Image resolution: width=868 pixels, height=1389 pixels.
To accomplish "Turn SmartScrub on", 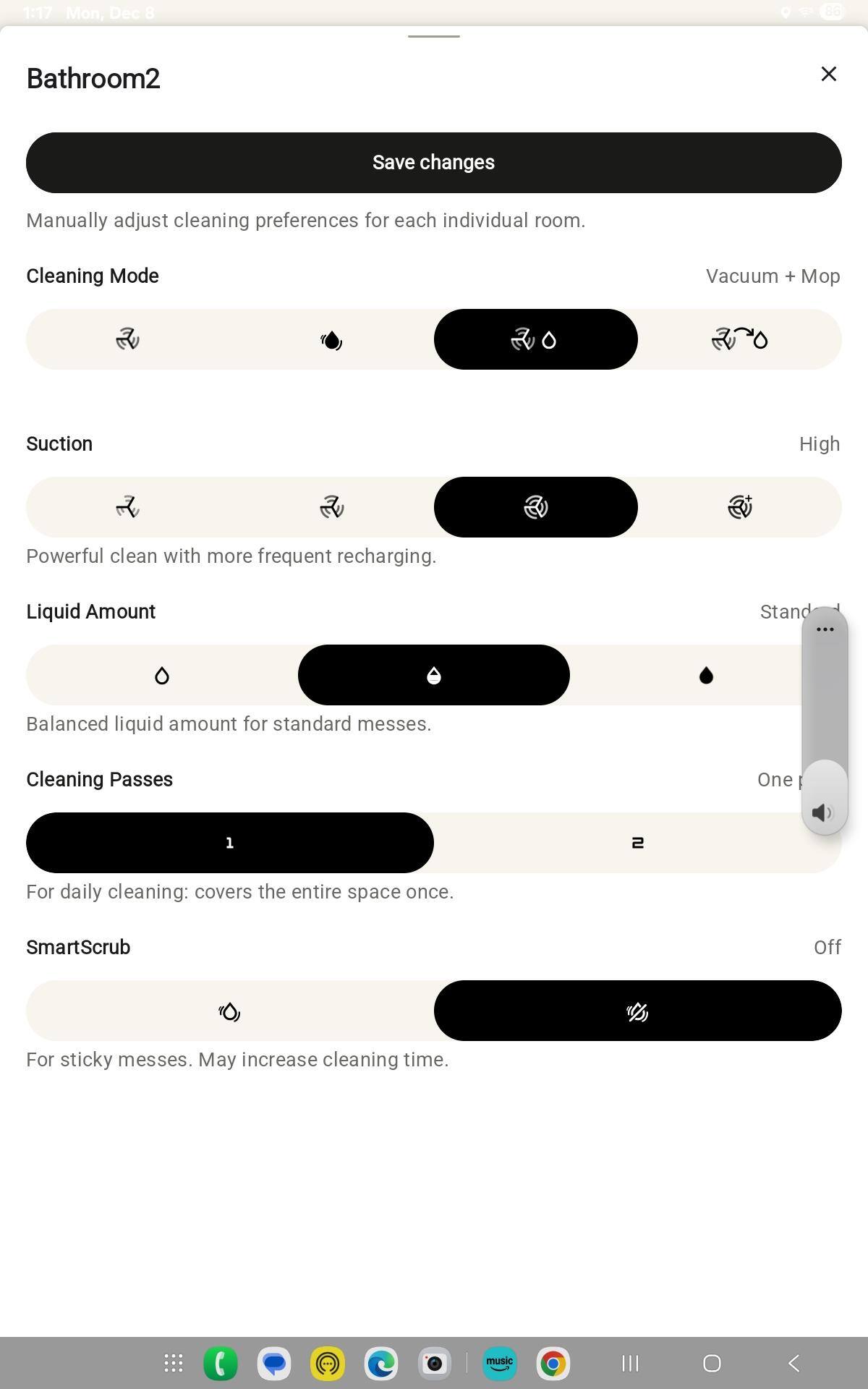I will pos(230,1011).
